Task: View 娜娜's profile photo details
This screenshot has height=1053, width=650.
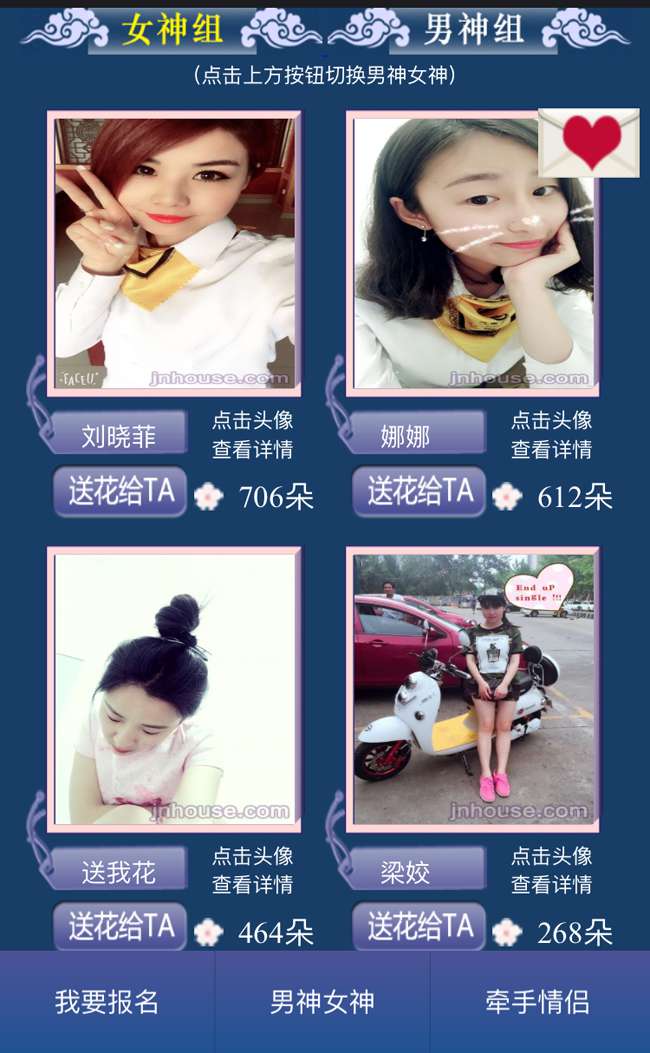Action: [x=473, y=255]
